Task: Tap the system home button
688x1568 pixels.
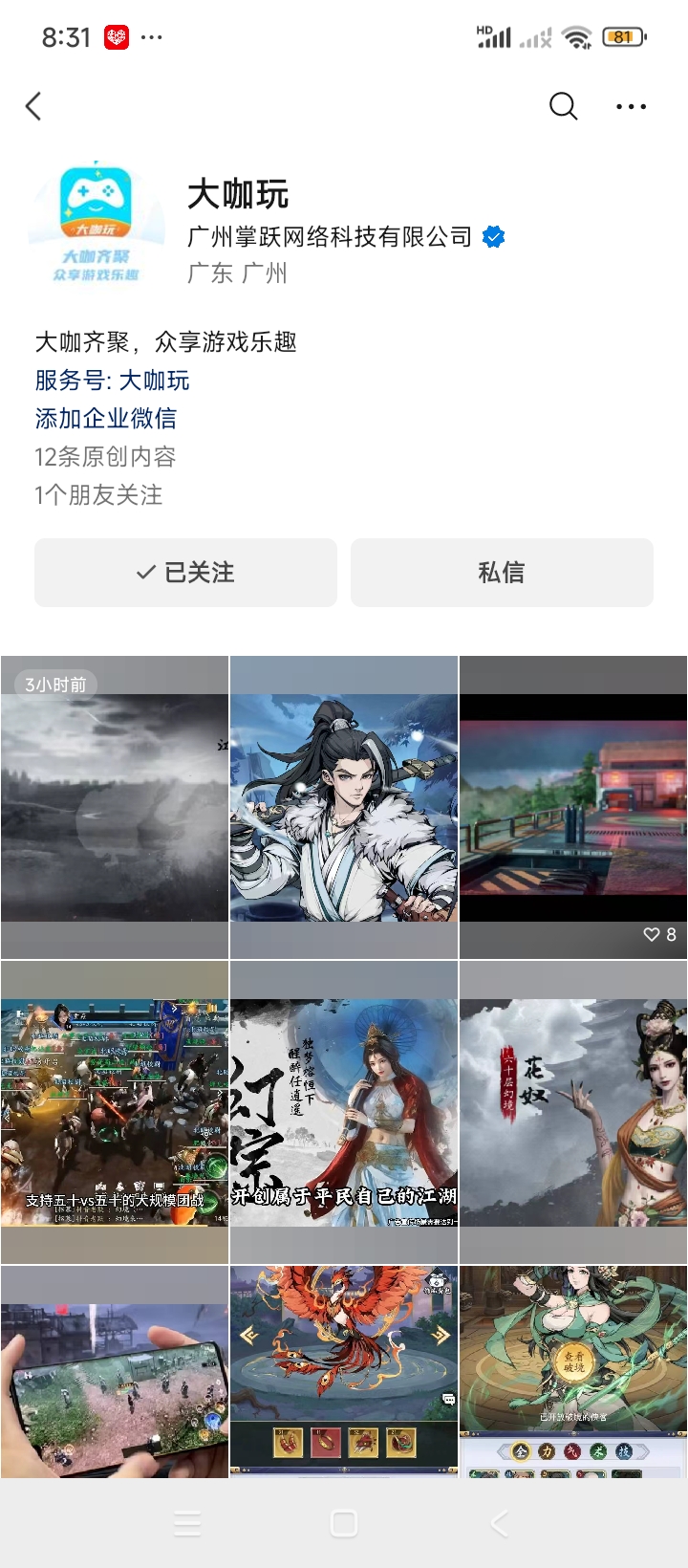Action: 344,1523
